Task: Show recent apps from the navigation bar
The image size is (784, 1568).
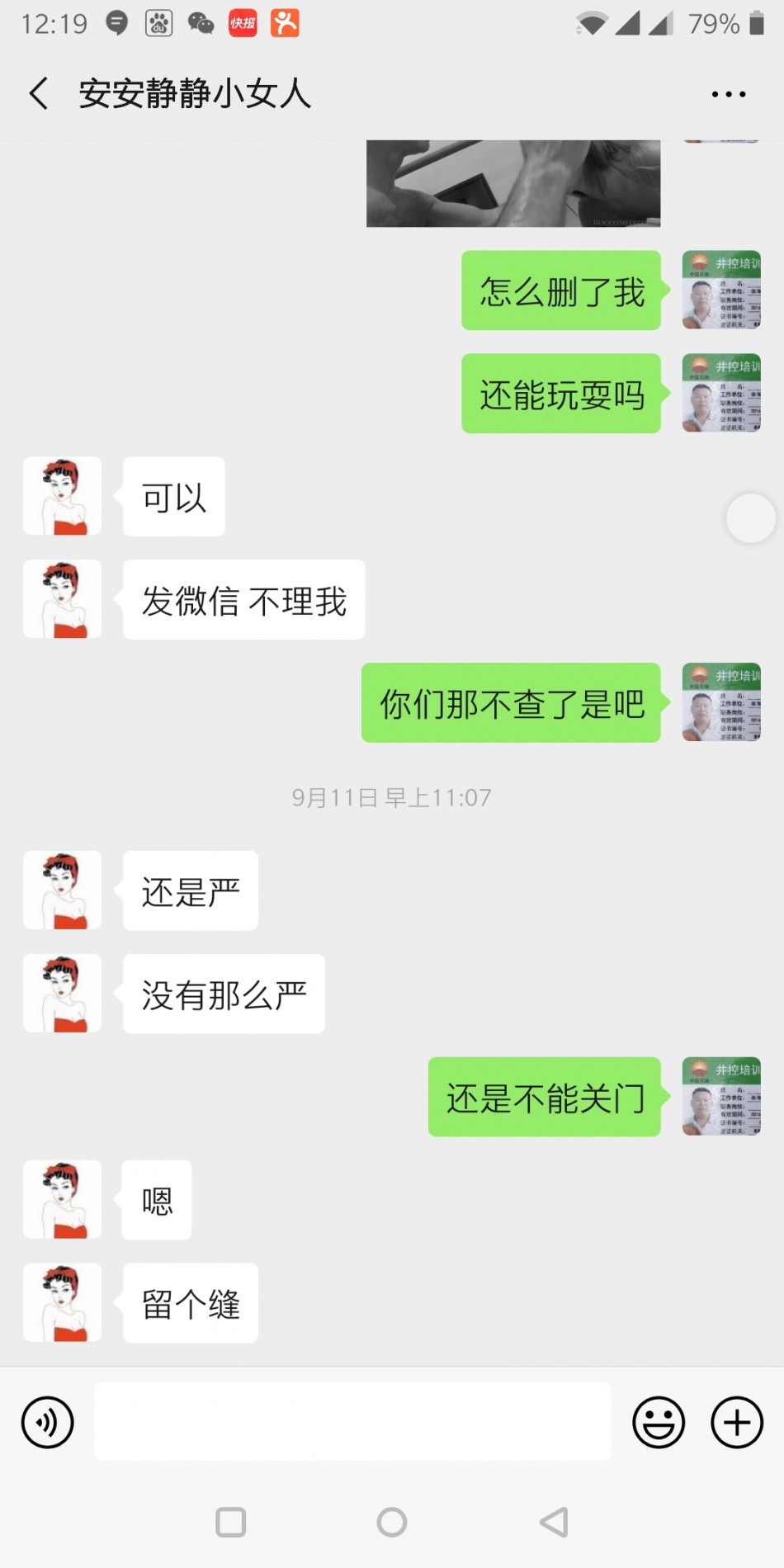Action: 231,1522
